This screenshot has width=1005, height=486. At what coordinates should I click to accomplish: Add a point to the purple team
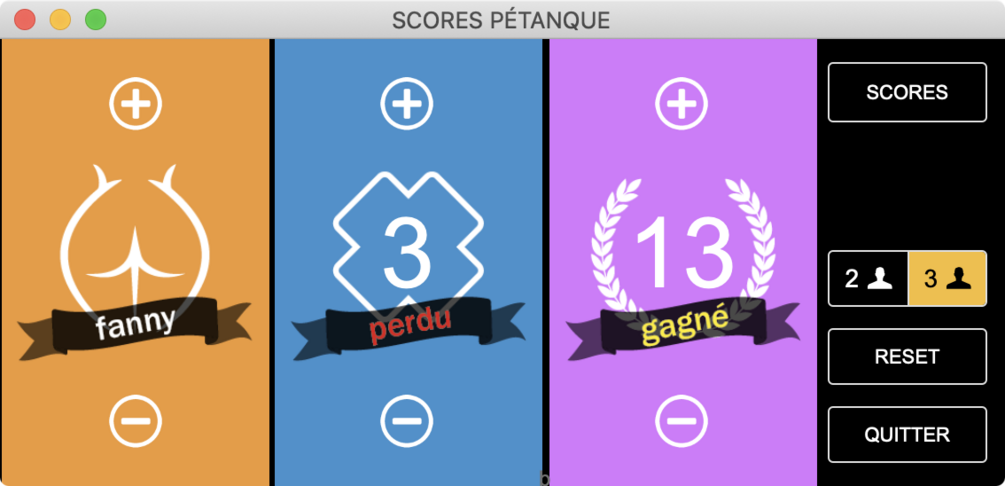[x=681, y=104]
